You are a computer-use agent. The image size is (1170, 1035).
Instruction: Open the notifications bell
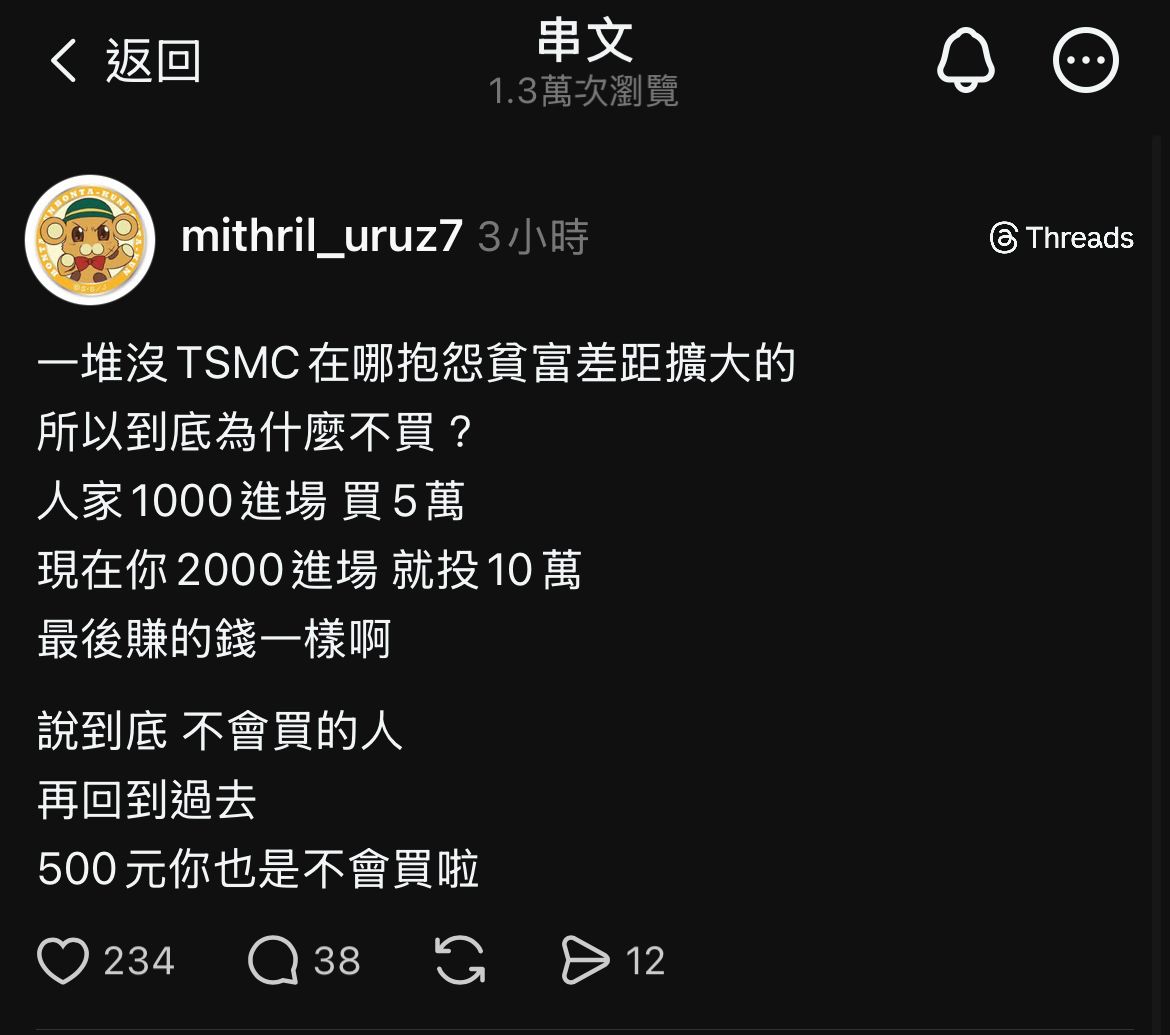click(965, 60)
